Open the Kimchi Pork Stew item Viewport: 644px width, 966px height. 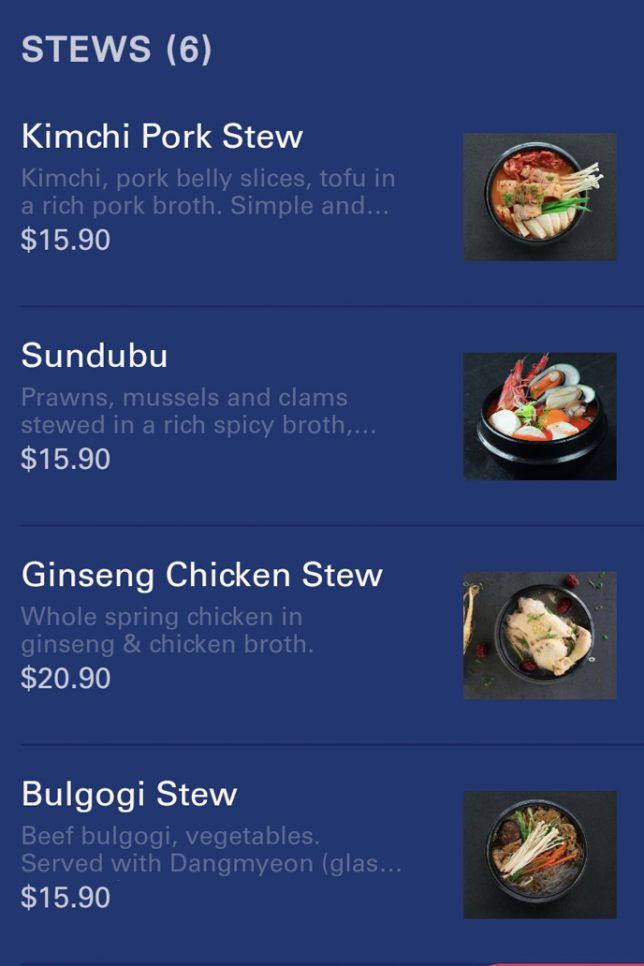(162, 137)
